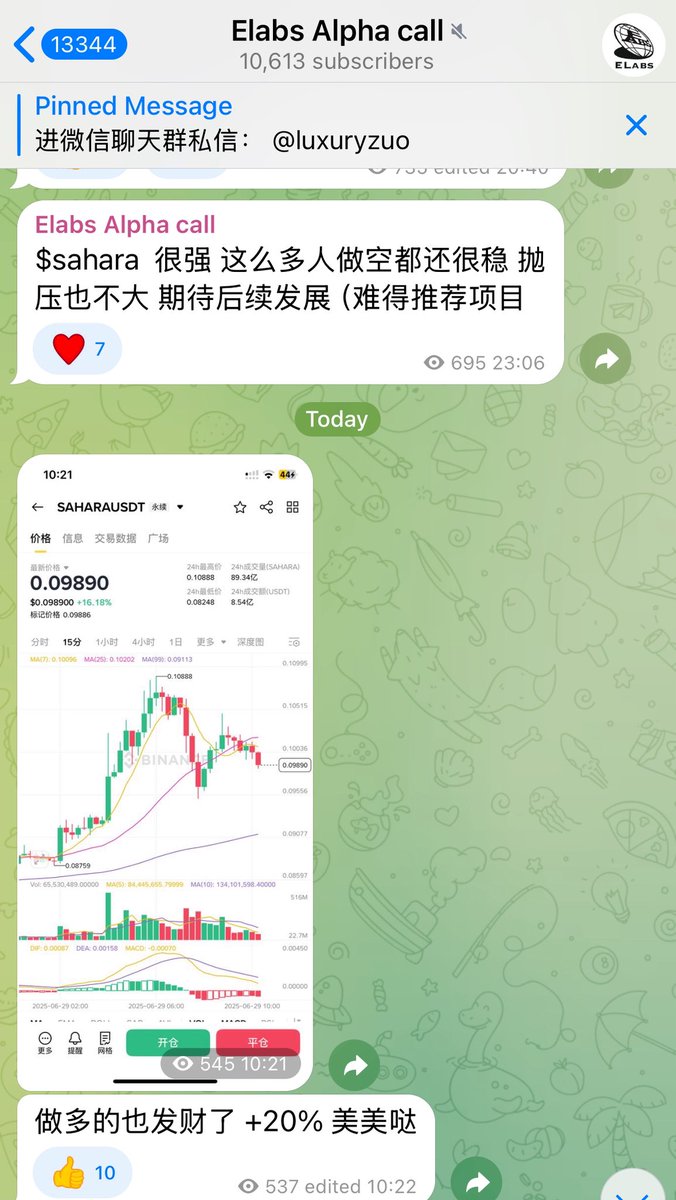The height and width of the screenshot is (1200, 676).
Task: Dismiss the pinned message bar
Action: click(636, 125)
